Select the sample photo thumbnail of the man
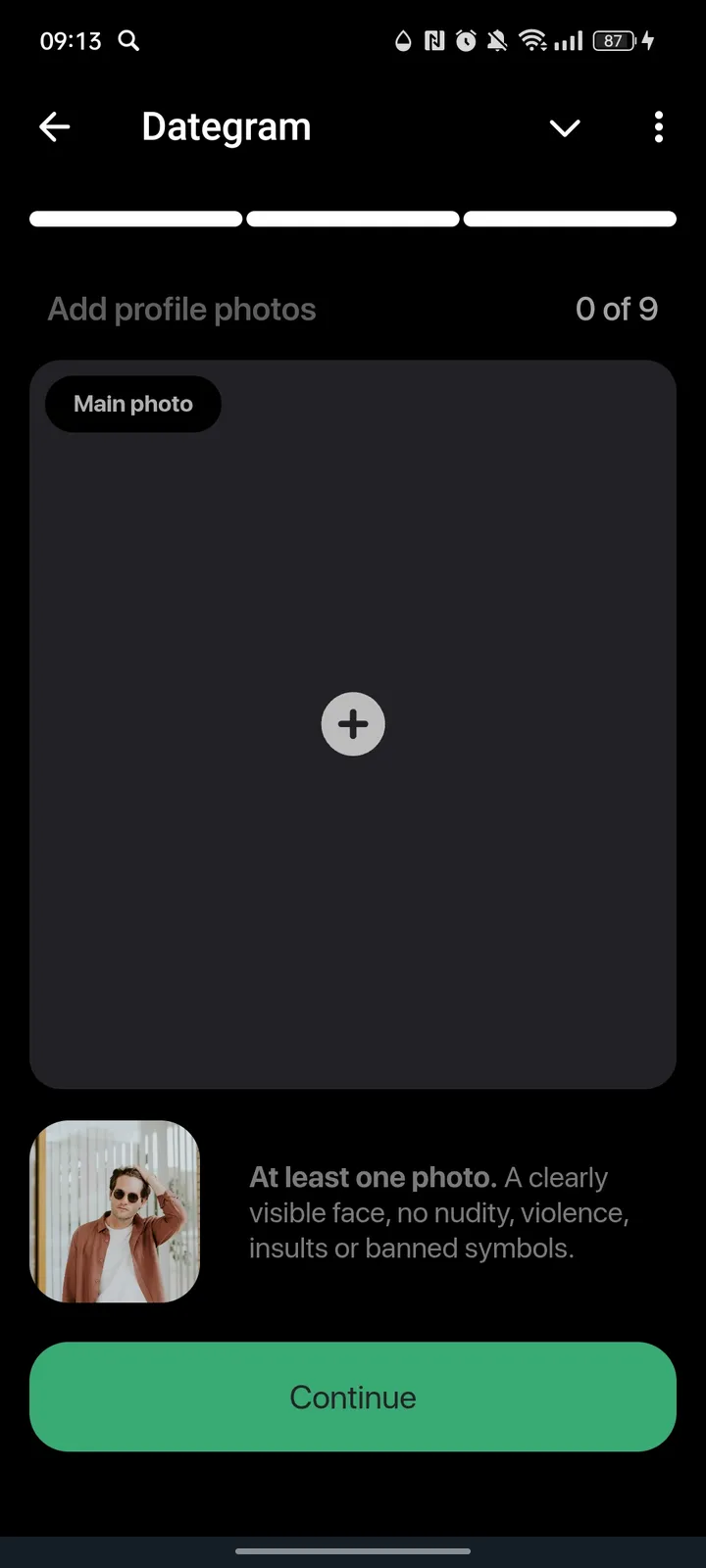706x1568 pixels. [x=114, y=1212]
